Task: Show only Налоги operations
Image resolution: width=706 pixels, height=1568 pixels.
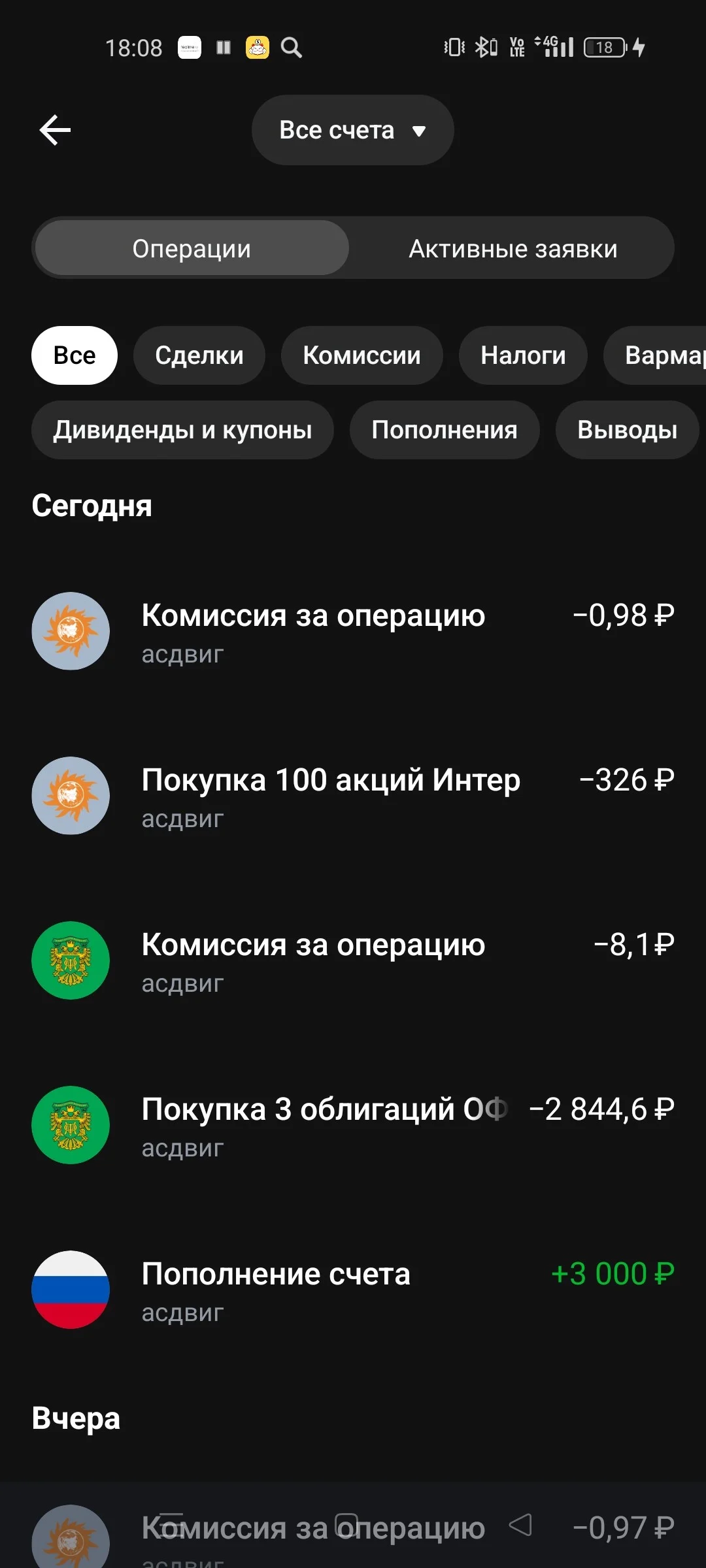Action: [523, 355]
